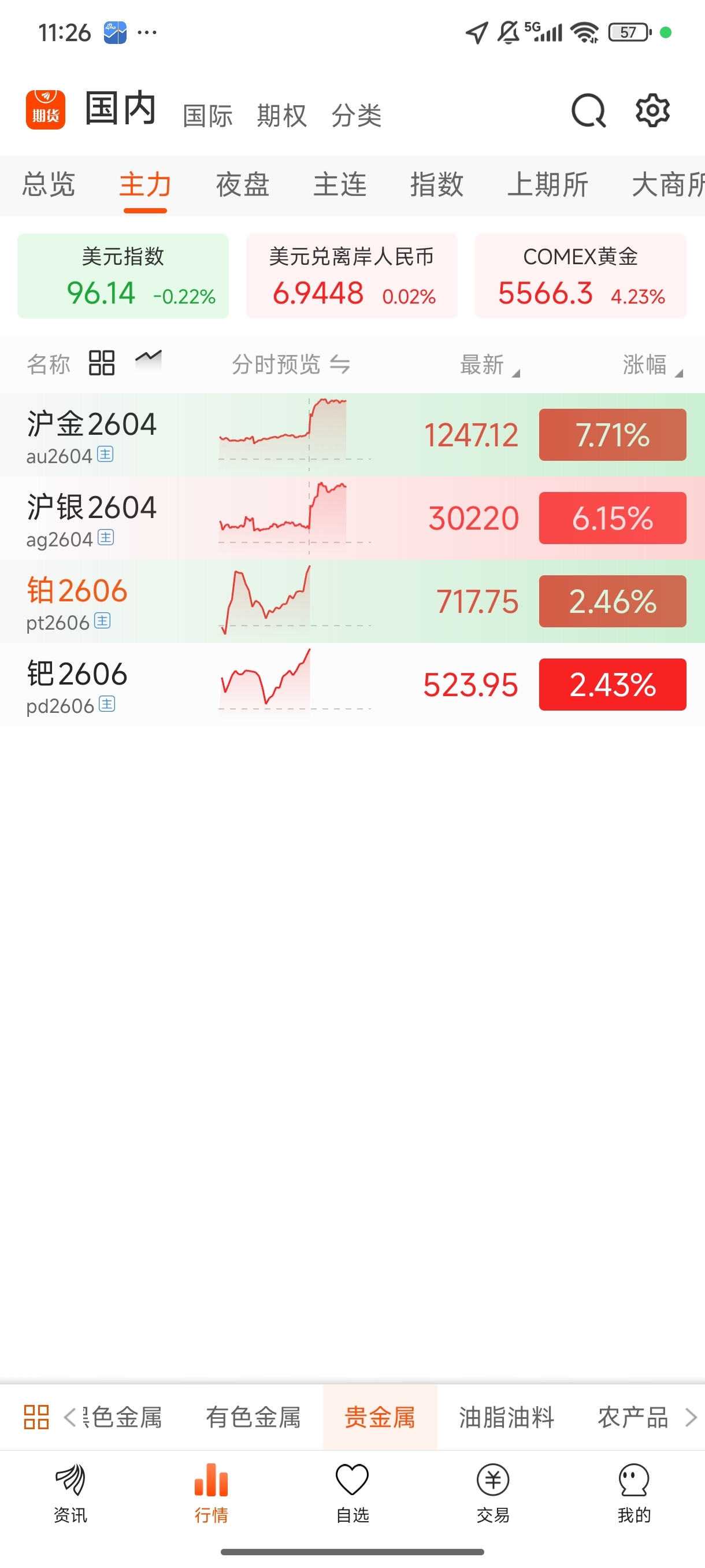The image size is (705, 1568).
Task: Switch list to grid view icon
Action: [x=102, y=364]
